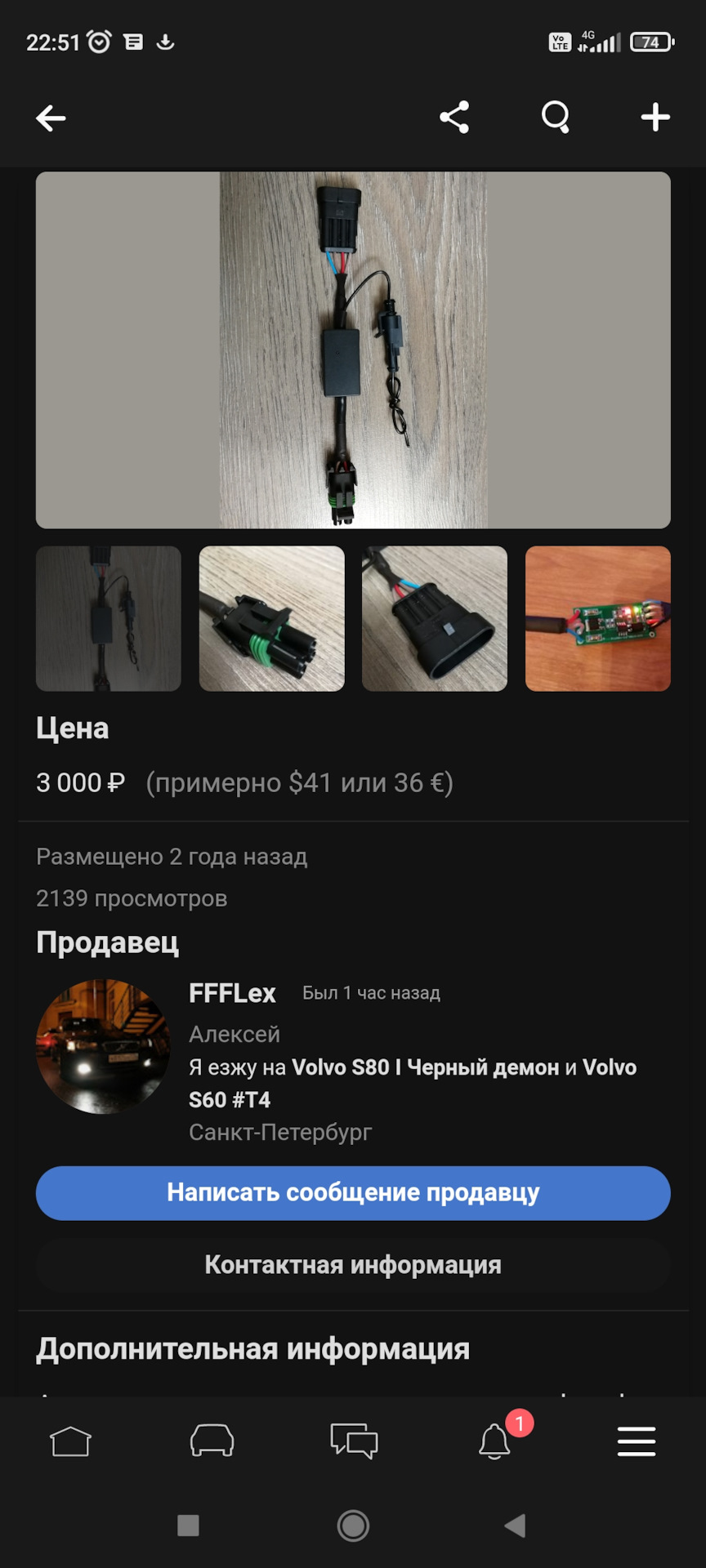Open the hamburger menu tab
Image resolution: width=706 pixels, height=1568 pixels.
(x=637, y=1441)
